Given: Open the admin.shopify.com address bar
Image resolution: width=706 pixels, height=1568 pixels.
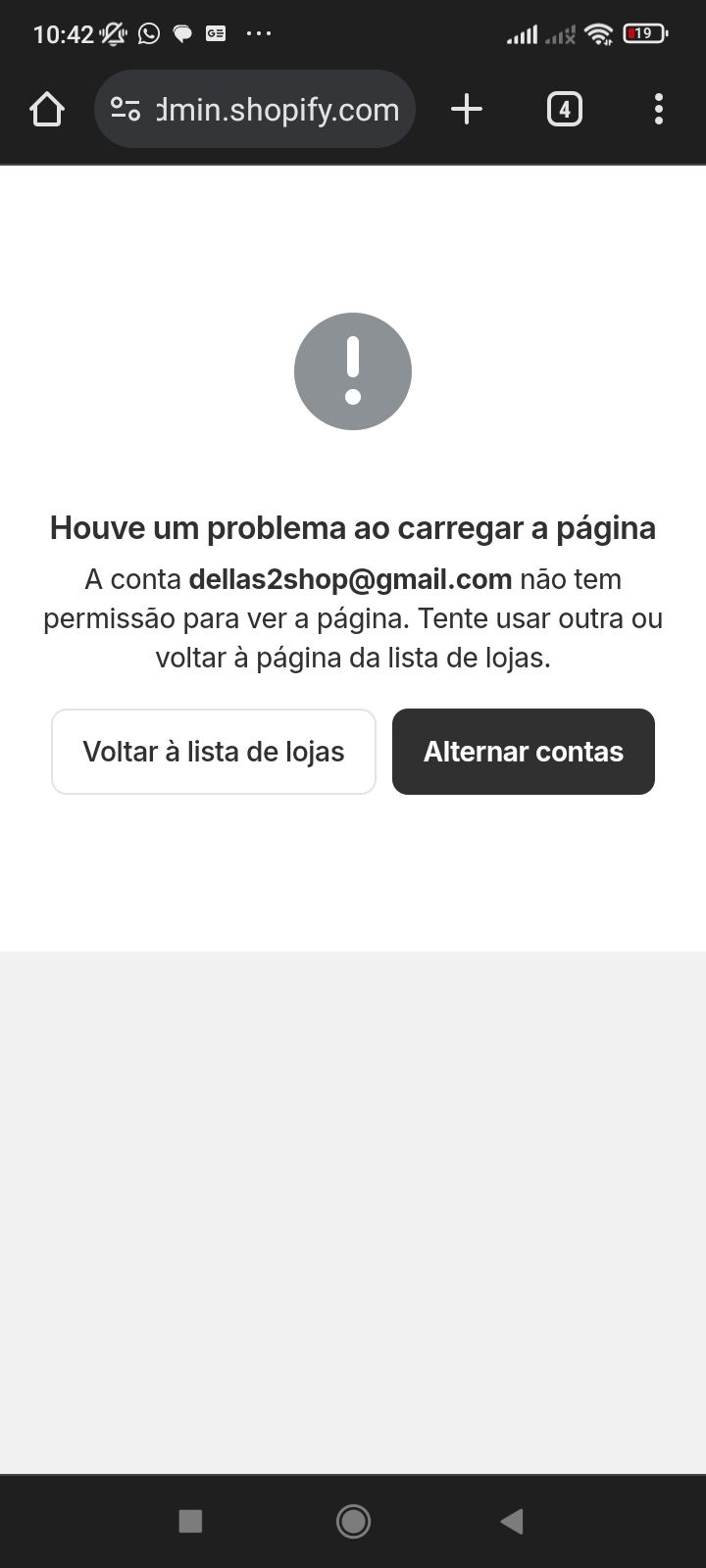Looking at the screenshot, I should [x=277, y=109].
